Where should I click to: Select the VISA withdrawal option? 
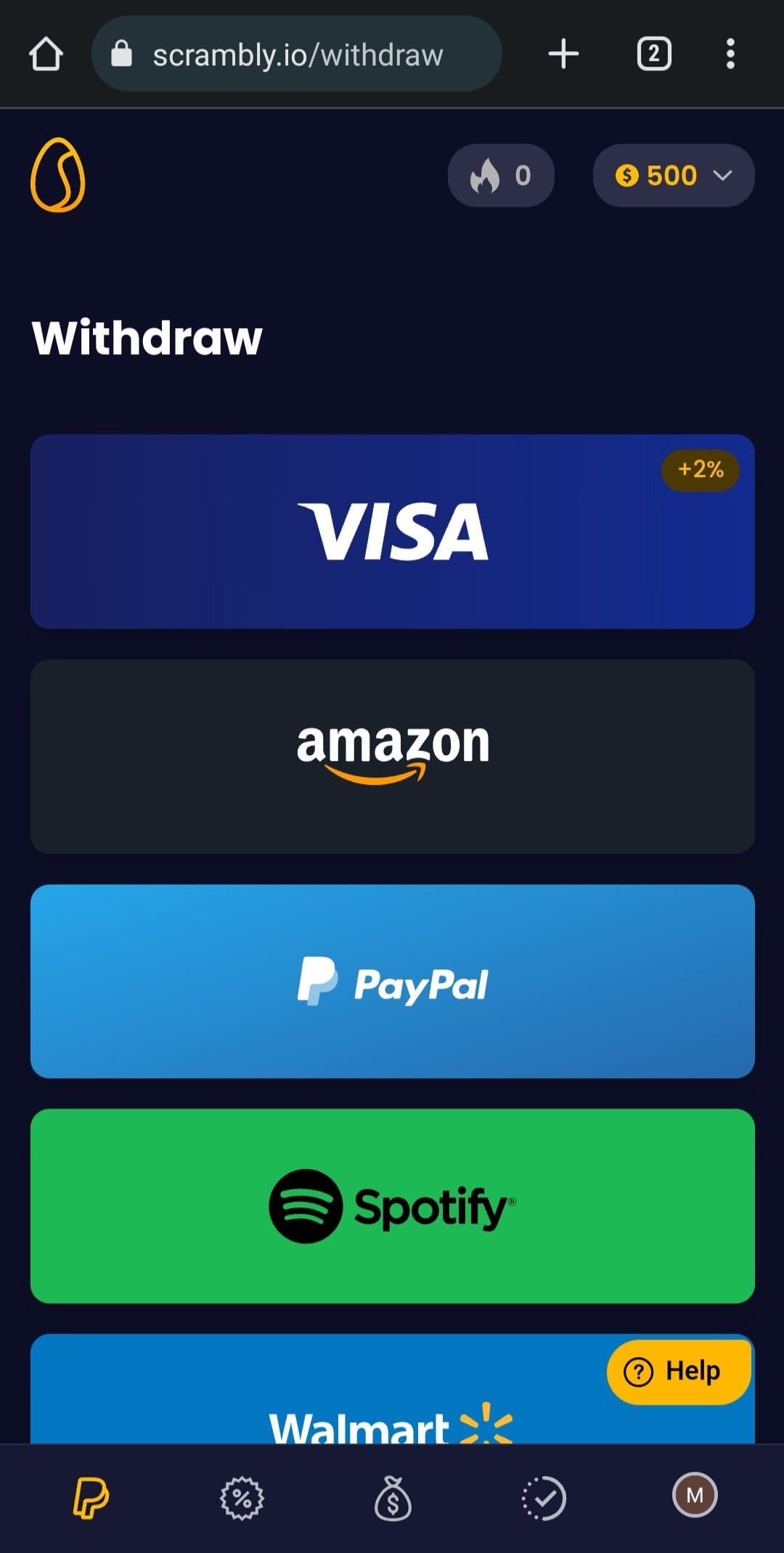click(x=392, y=531)
